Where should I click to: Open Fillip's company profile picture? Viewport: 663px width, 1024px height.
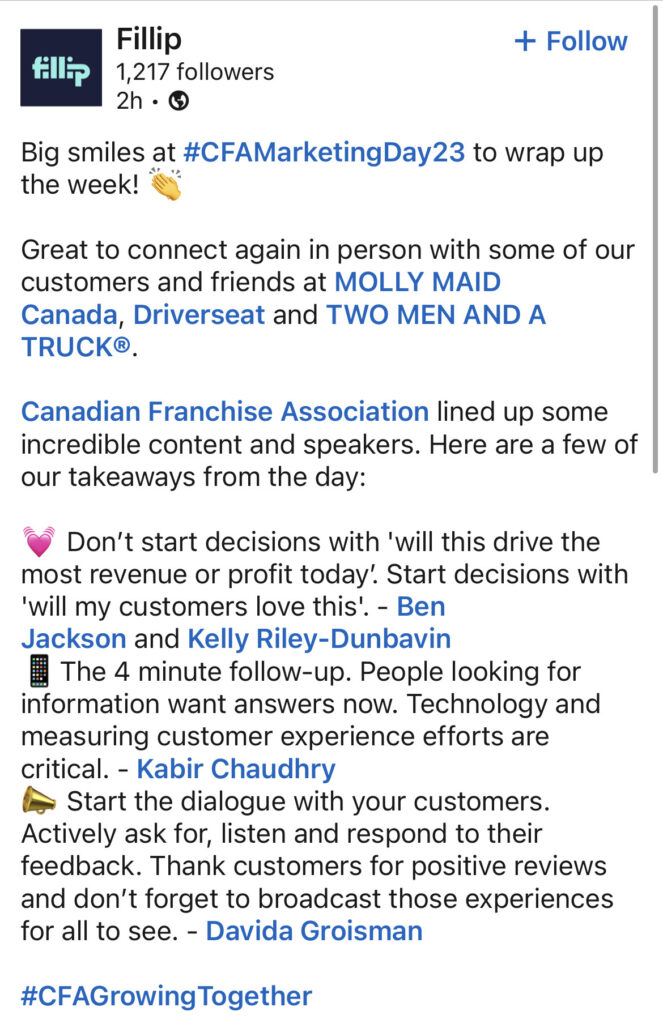pyautogui.click(x=61, y=68)
